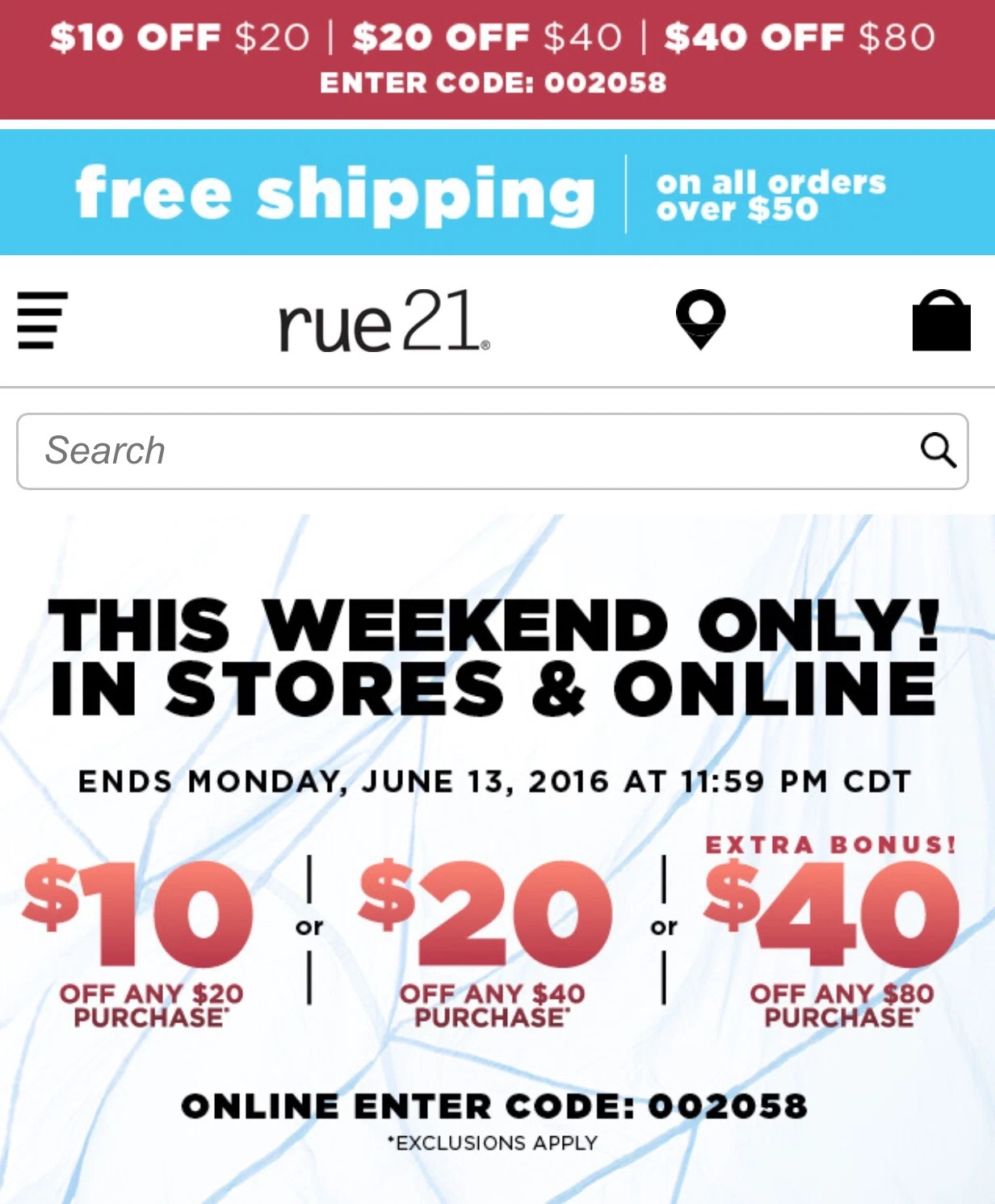Open the red promo code 002058 banner
Image resolution: width=995 pixels, height=1204 pixels.
pyautogui.click(x=497, y=58)
